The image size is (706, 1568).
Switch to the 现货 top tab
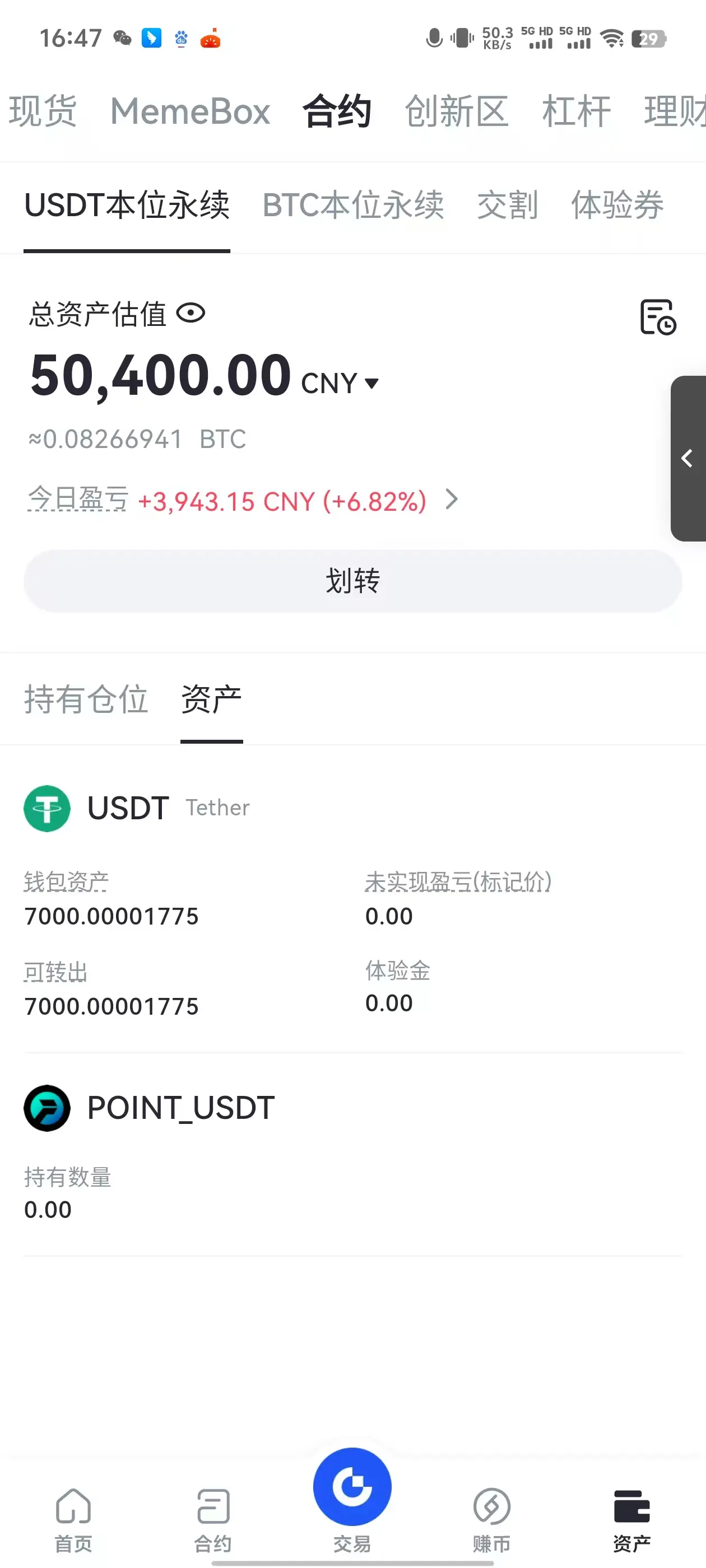(x=43, y=111)
